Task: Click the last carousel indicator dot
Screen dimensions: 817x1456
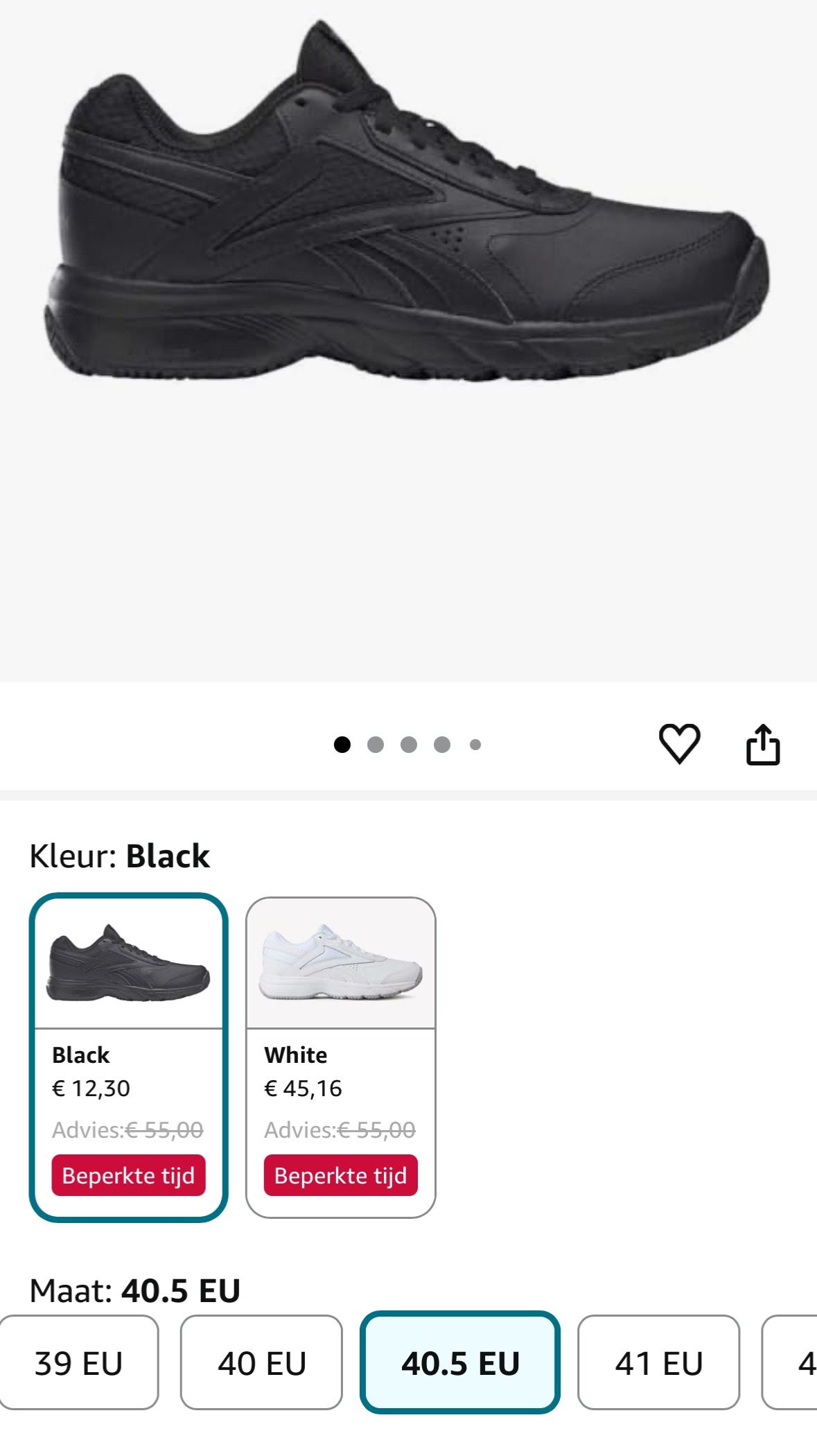Action: (475, 743)
